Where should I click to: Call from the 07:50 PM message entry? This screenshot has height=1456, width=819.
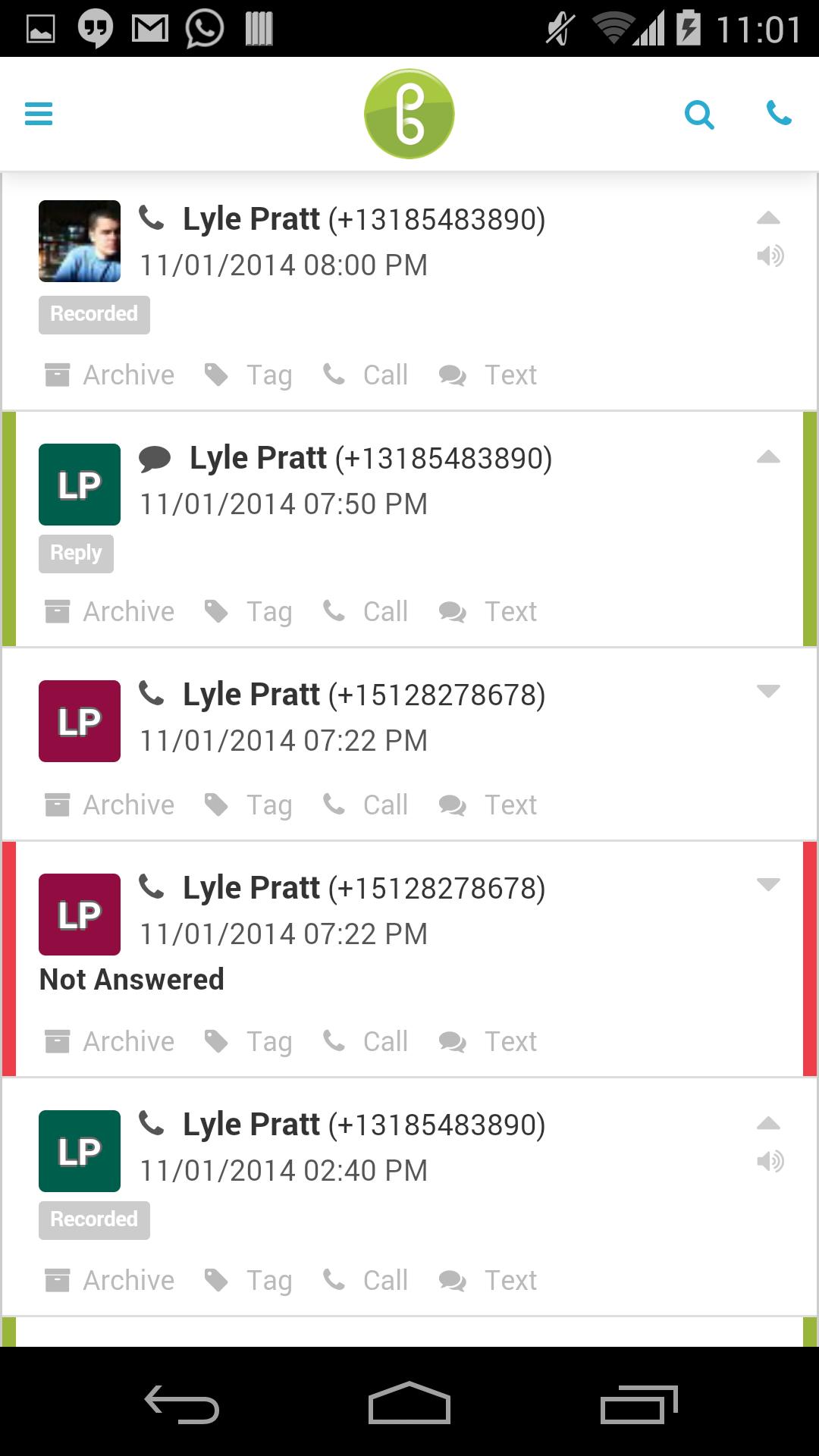(x=366, y=611)
